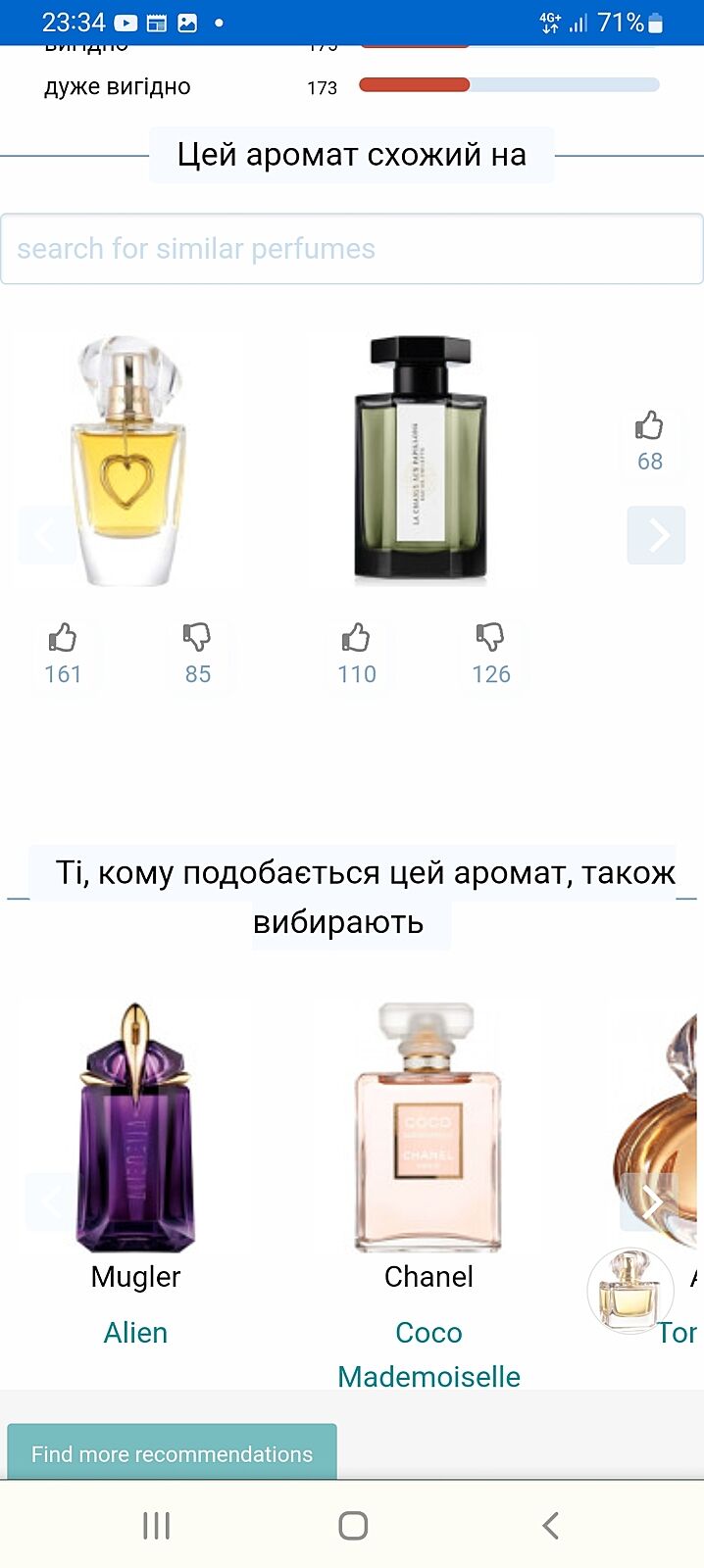The width and height of the screenshot is (704, 1568).
Task: Tap Find more recommendations button
Action: click(x=172, y=1453)
